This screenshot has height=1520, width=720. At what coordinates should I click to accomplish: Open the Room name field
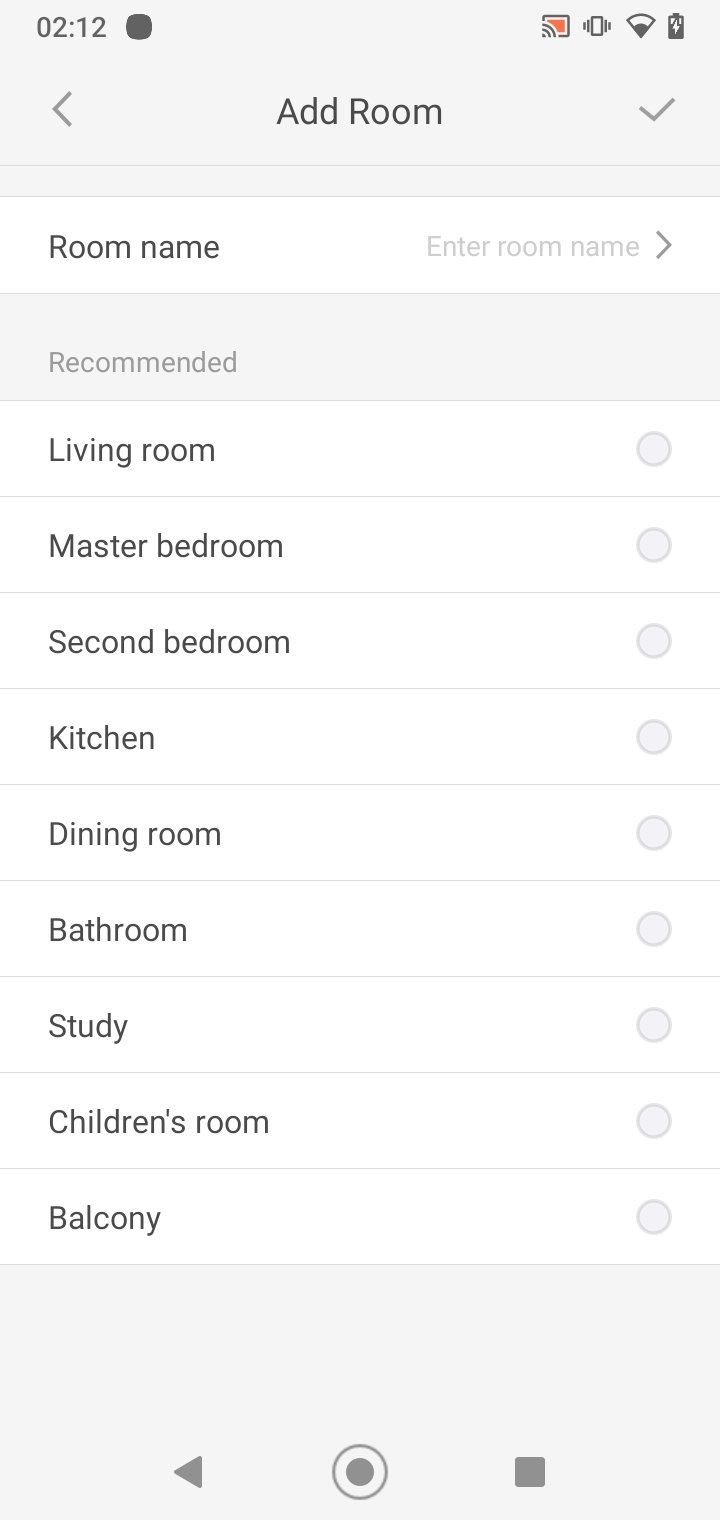360,245
